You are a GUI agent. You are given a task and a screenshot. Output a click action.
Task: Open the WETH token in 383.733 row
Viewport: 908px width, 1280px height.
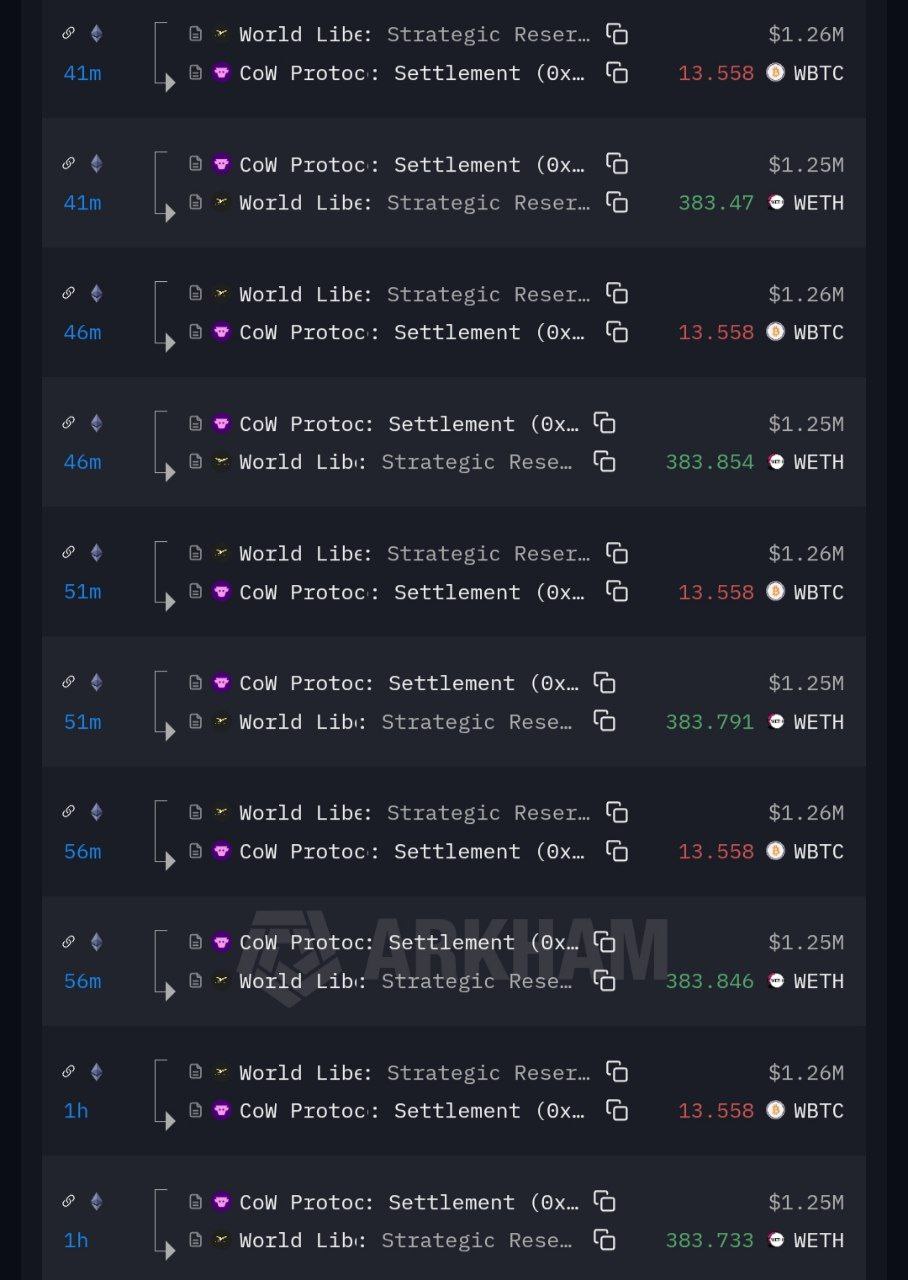point(818,1240)
